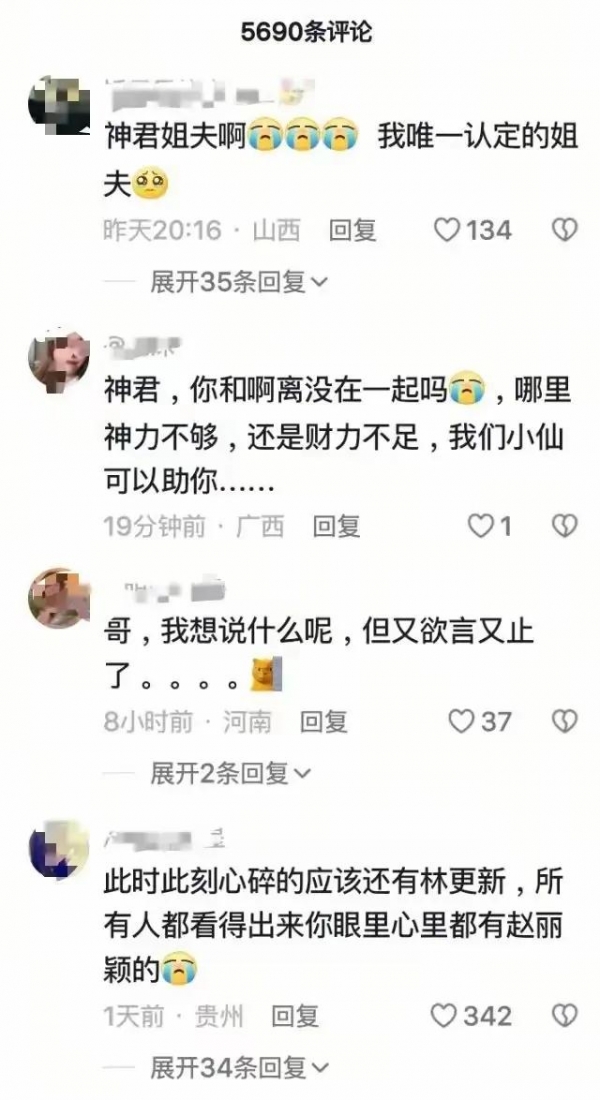Like the Guizhou comment with 342 likes
The image size is (600, 1100).
444,1017
